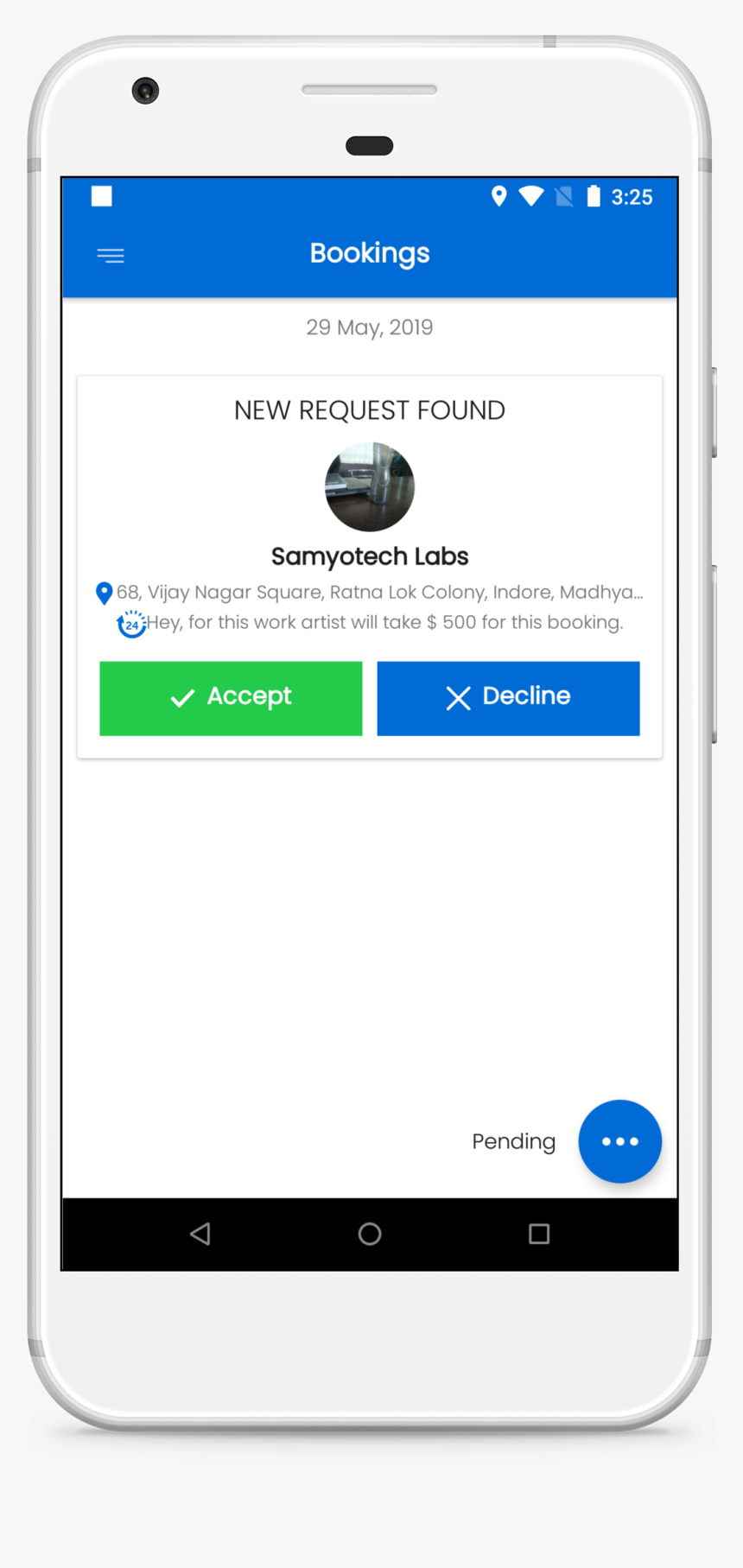The width and height of the screenshot is (743, 1568).
Task: Accept the Samyotech Labs booking request
Action: point(231,698)
